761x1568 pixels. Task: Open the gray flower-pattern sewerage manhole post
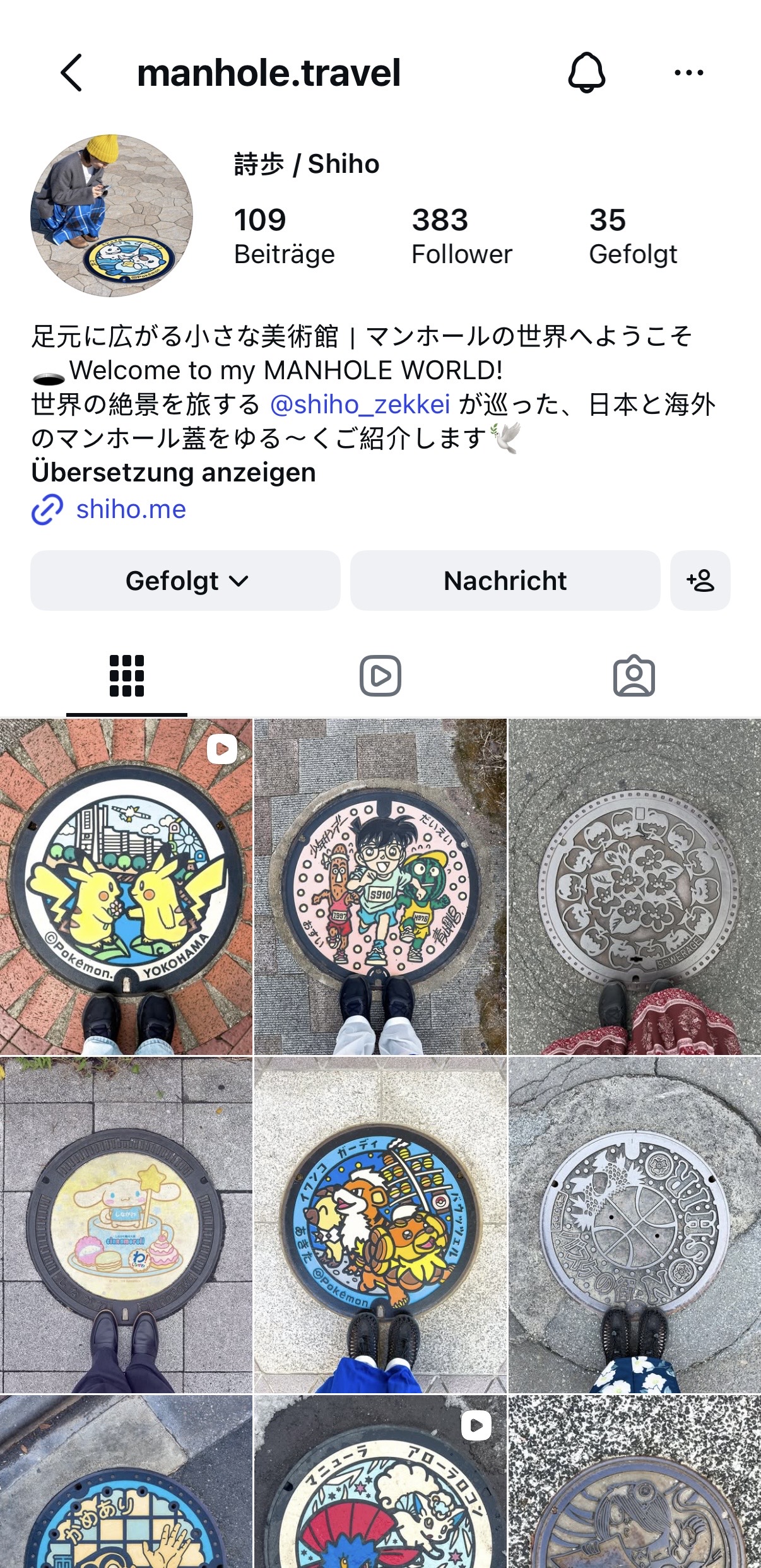click(635, 887)
